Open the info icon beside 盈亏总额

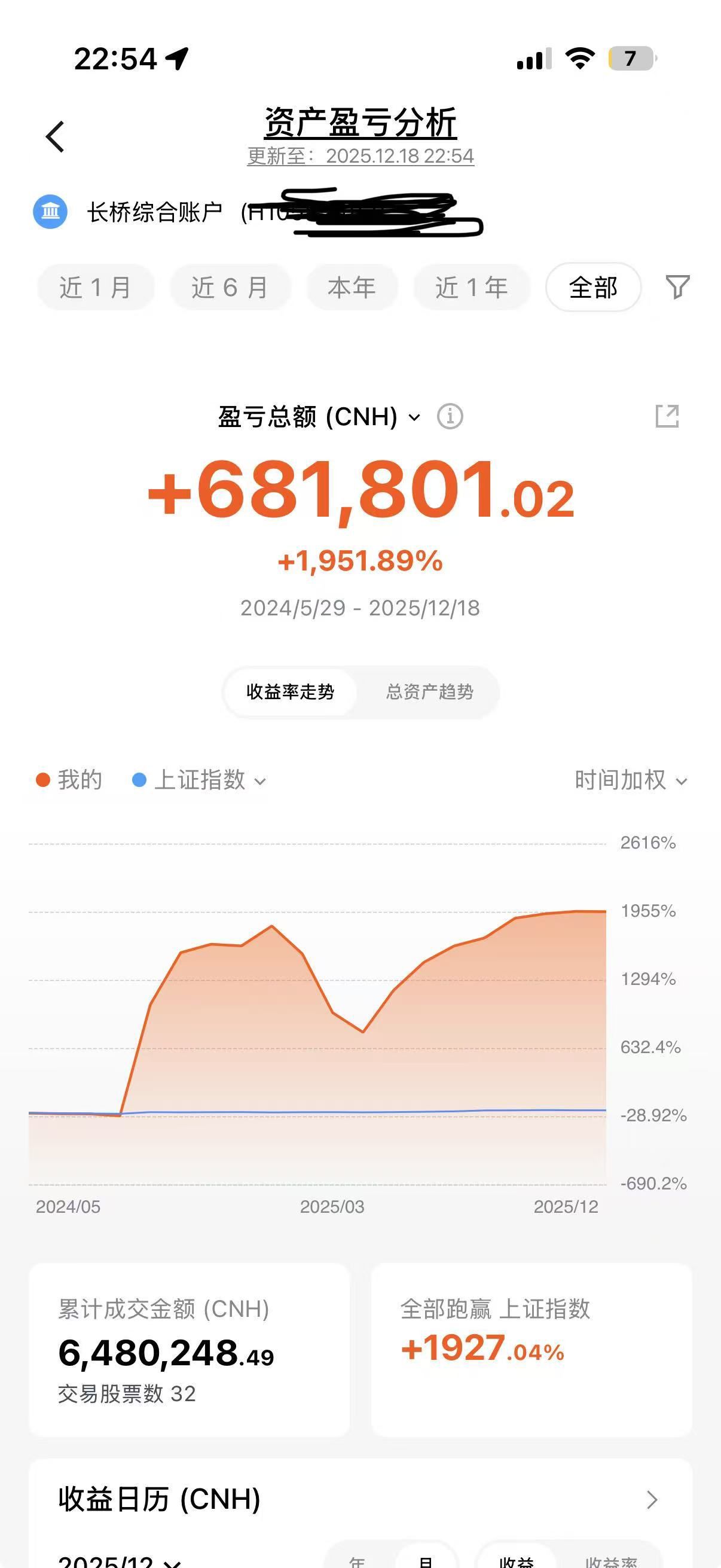pyautogui.click(x=450, y=417)
